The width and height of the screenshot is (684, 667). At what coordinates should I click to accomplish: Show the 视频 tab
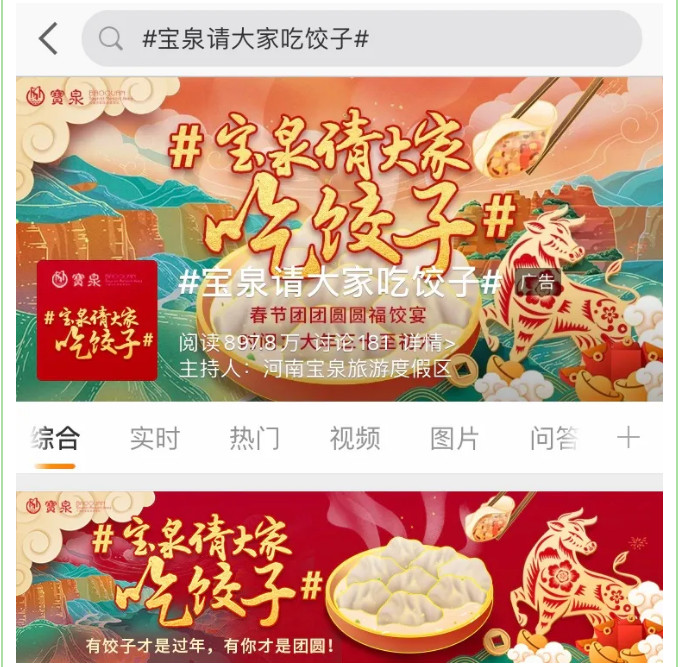[355, 438]
